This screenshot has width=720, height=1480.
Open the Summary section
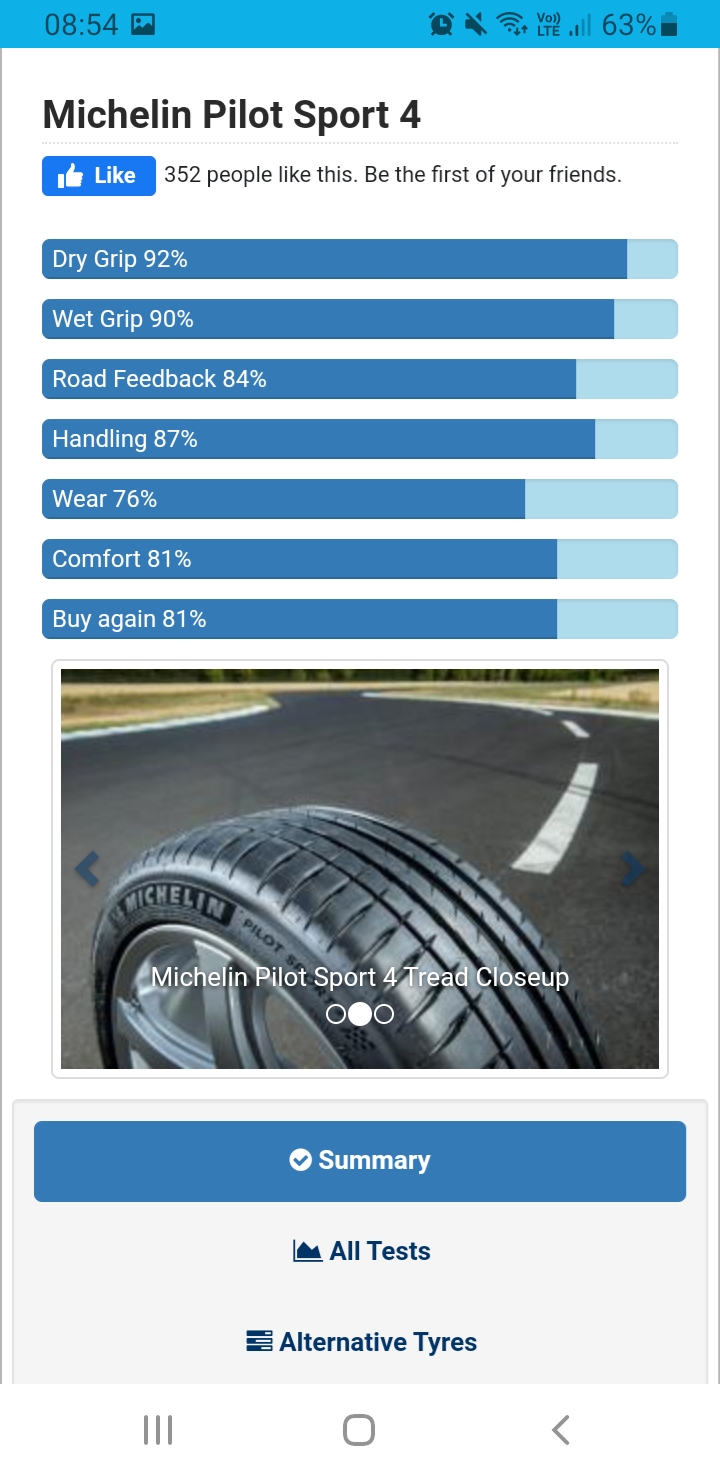pyautogui.click(x=360, y=1160)
